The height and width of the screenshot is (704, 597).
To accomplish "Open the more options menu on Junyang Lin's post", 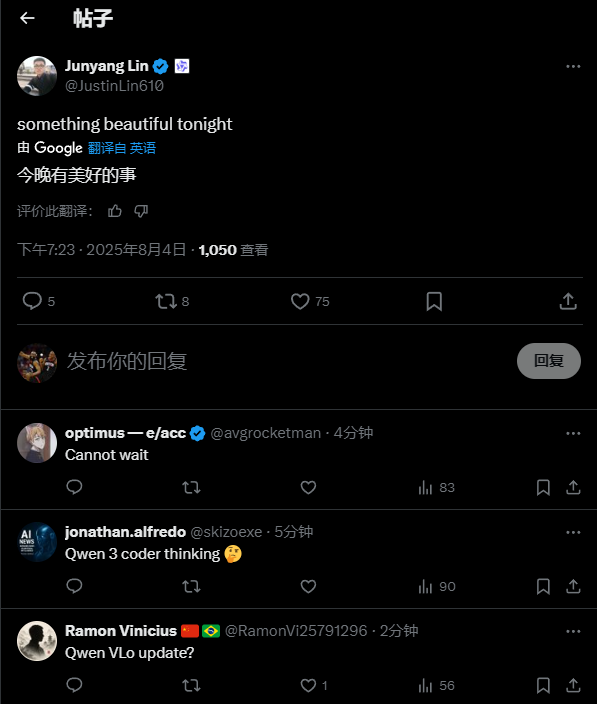I will point(573,66).
